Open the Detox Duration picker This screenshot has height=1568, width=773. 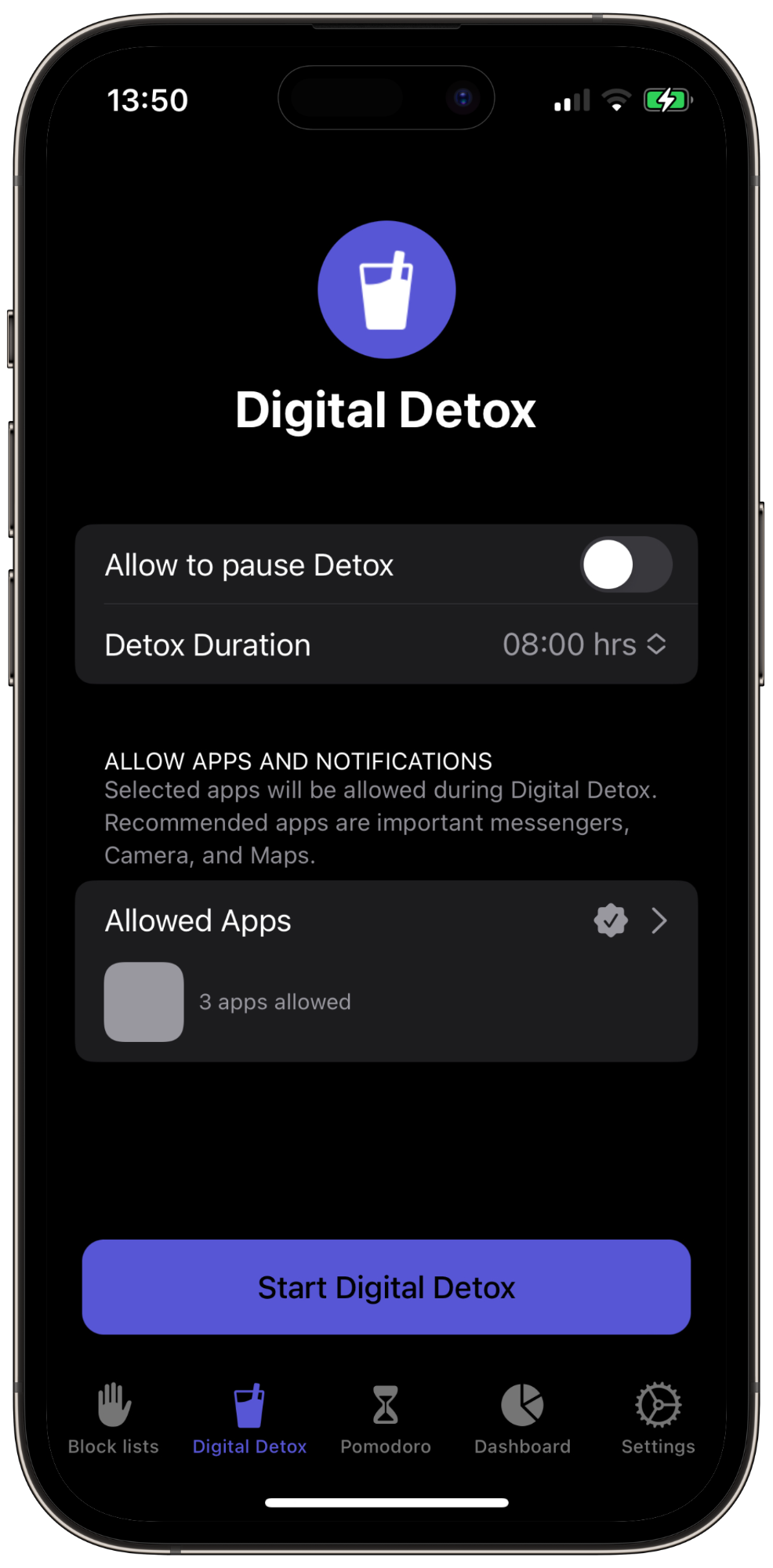(584, 644)
